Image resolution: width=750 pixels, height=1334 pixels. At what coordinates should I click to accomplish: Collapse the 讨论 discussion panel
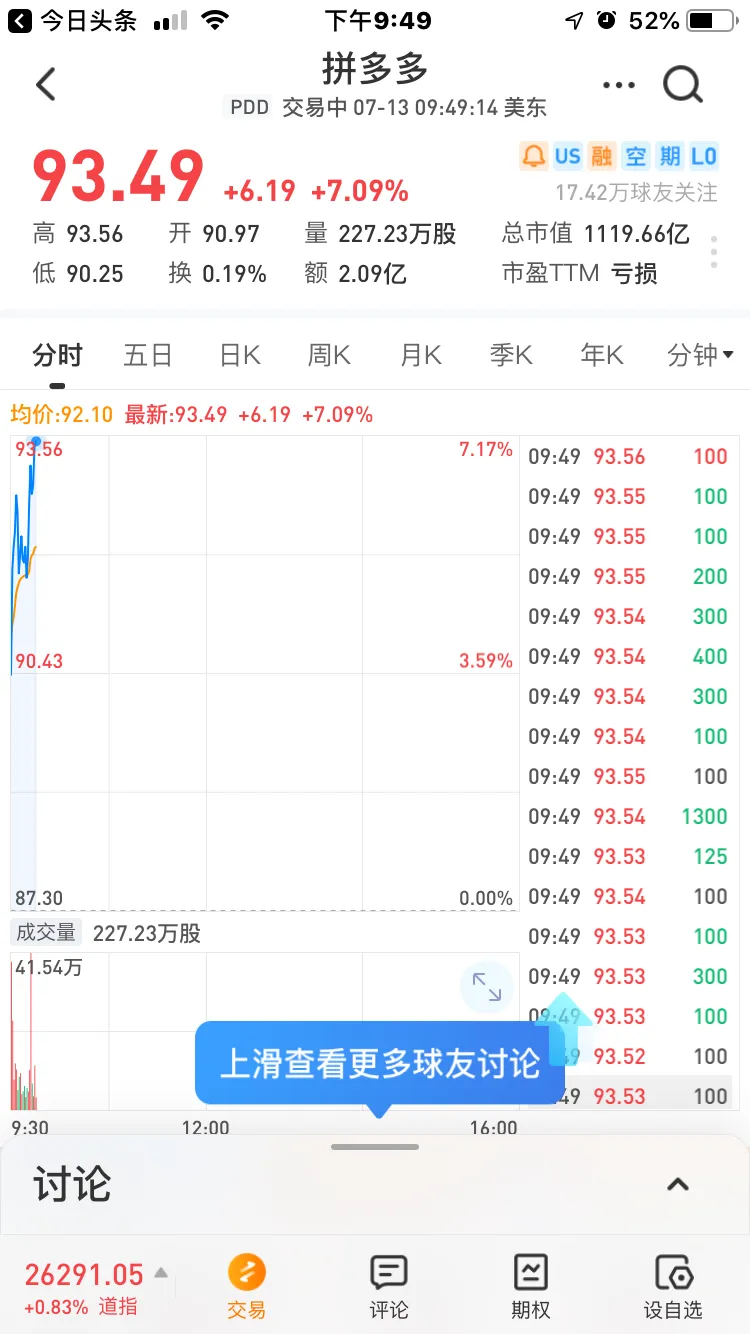(x=678, y=1183)
